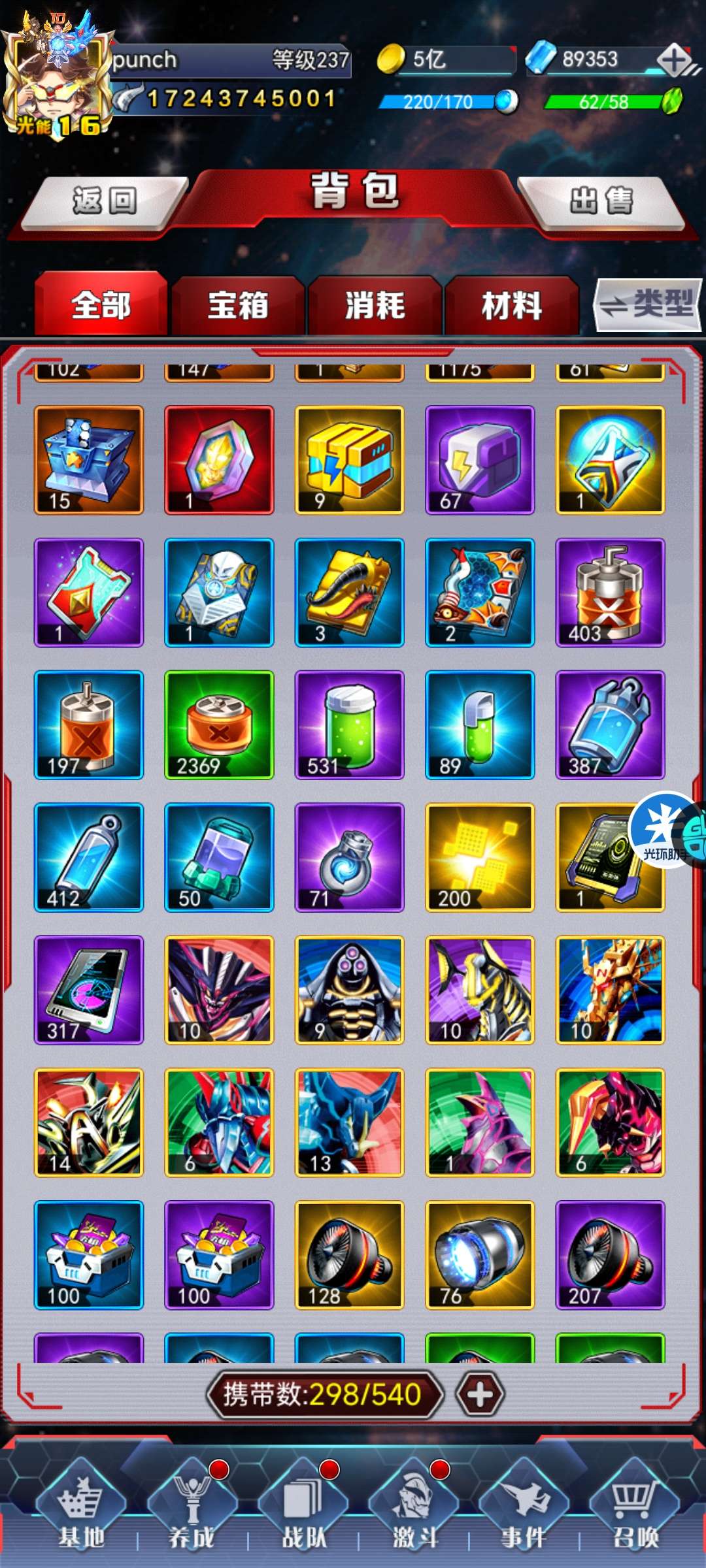
Task: Select the green canister item with 2369
Action: pyautogui.click(x=219, y=725)
